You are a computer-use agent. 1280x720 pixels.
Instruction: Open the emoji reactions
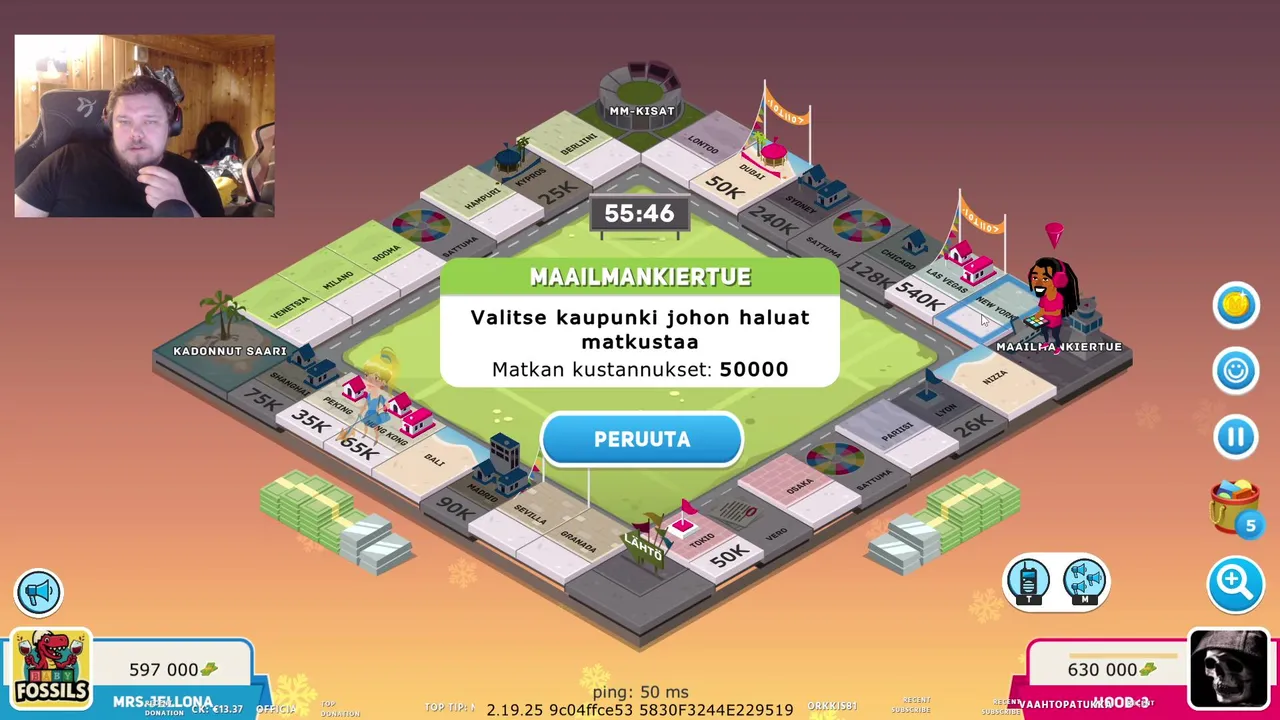coord(1236,371)
